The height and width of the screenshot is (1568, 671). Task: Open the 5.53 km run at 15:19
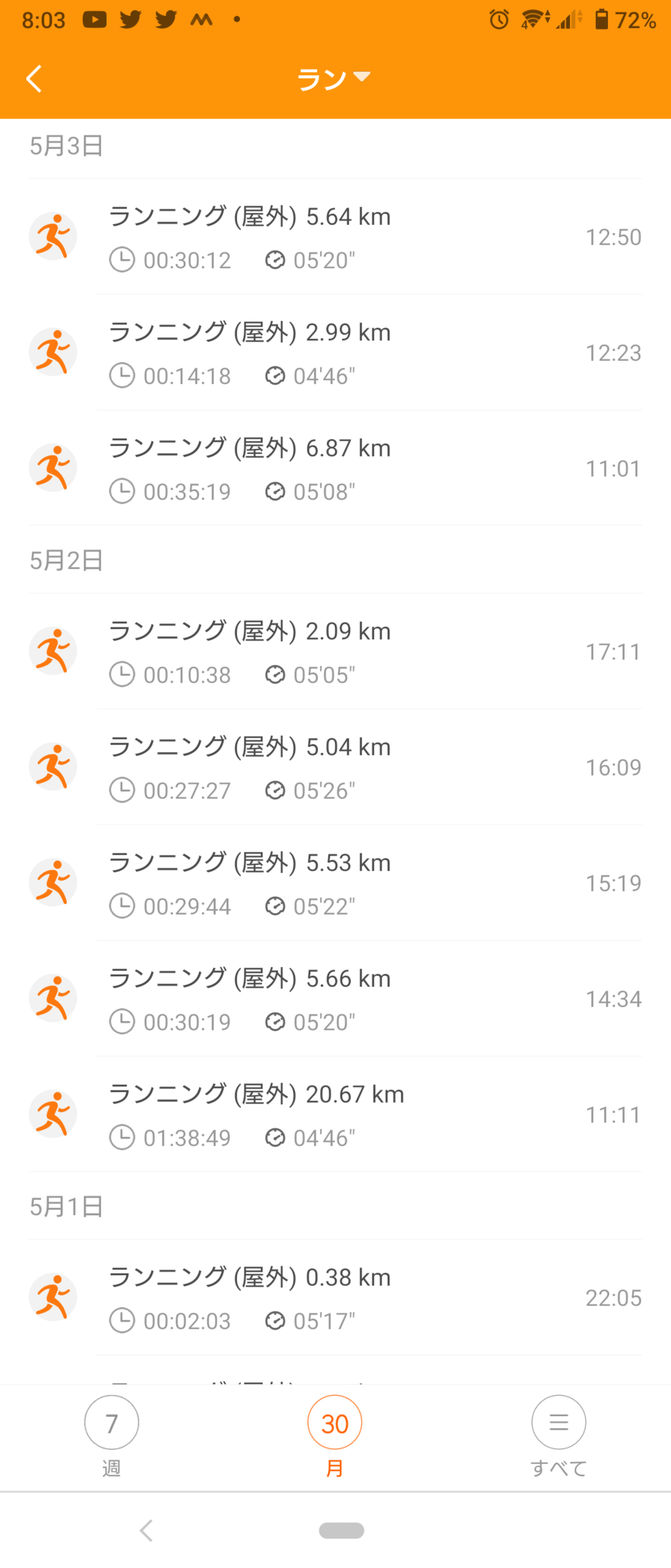pyautogui.click(x=334, y=883)
